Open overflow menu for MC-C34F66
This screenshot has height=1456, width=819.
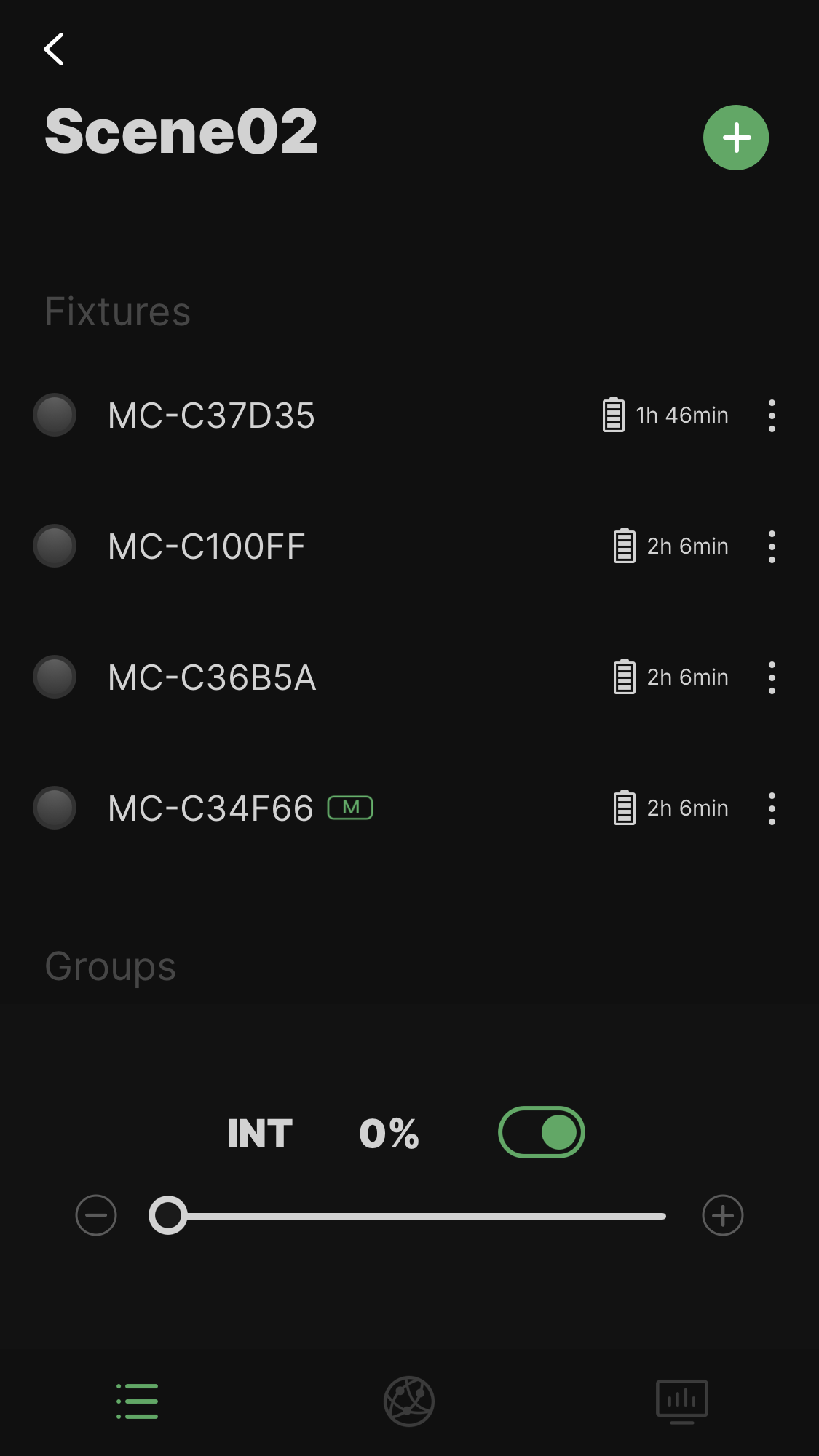tap(772, 808)
